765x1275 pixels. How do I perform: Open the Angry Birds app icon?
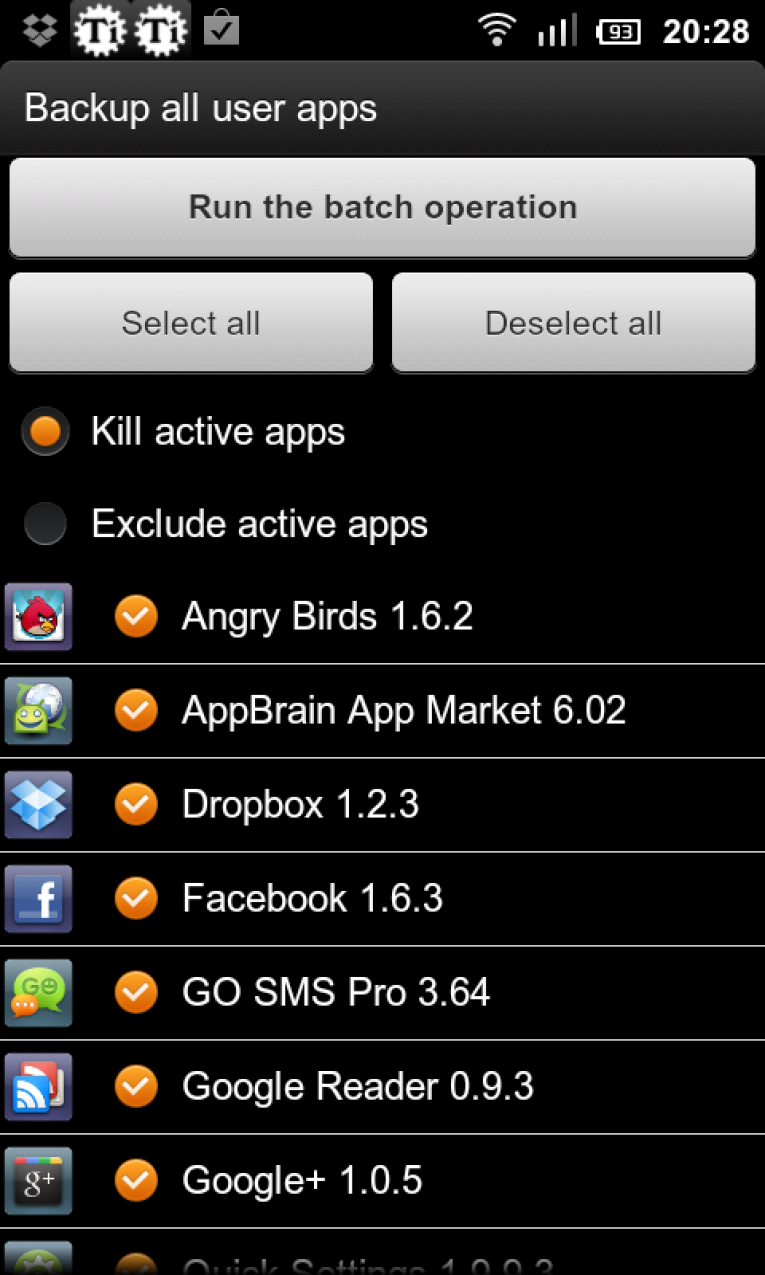38,616
